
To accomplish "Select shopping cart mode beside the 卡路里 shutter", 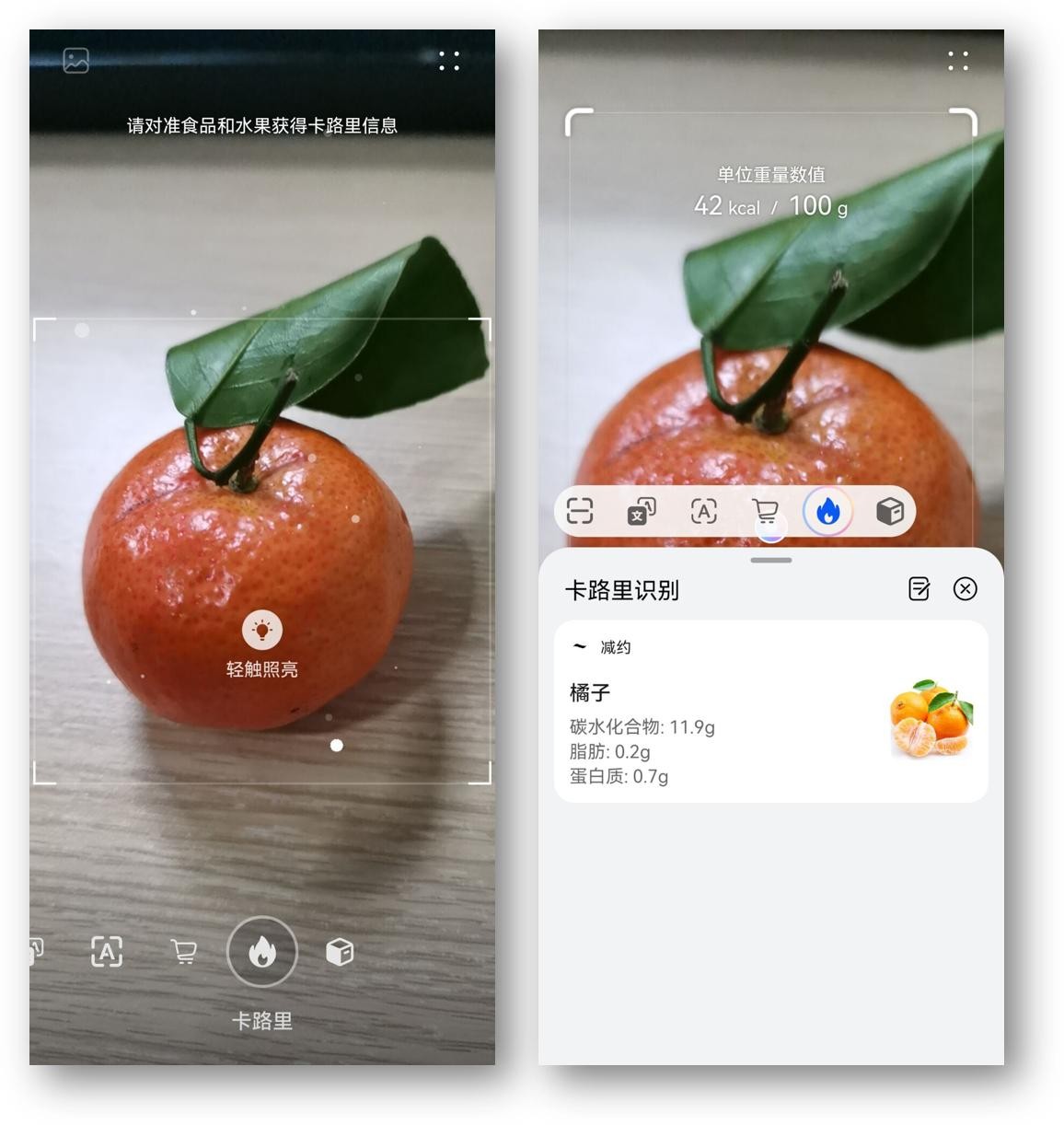I will [184, 952].
